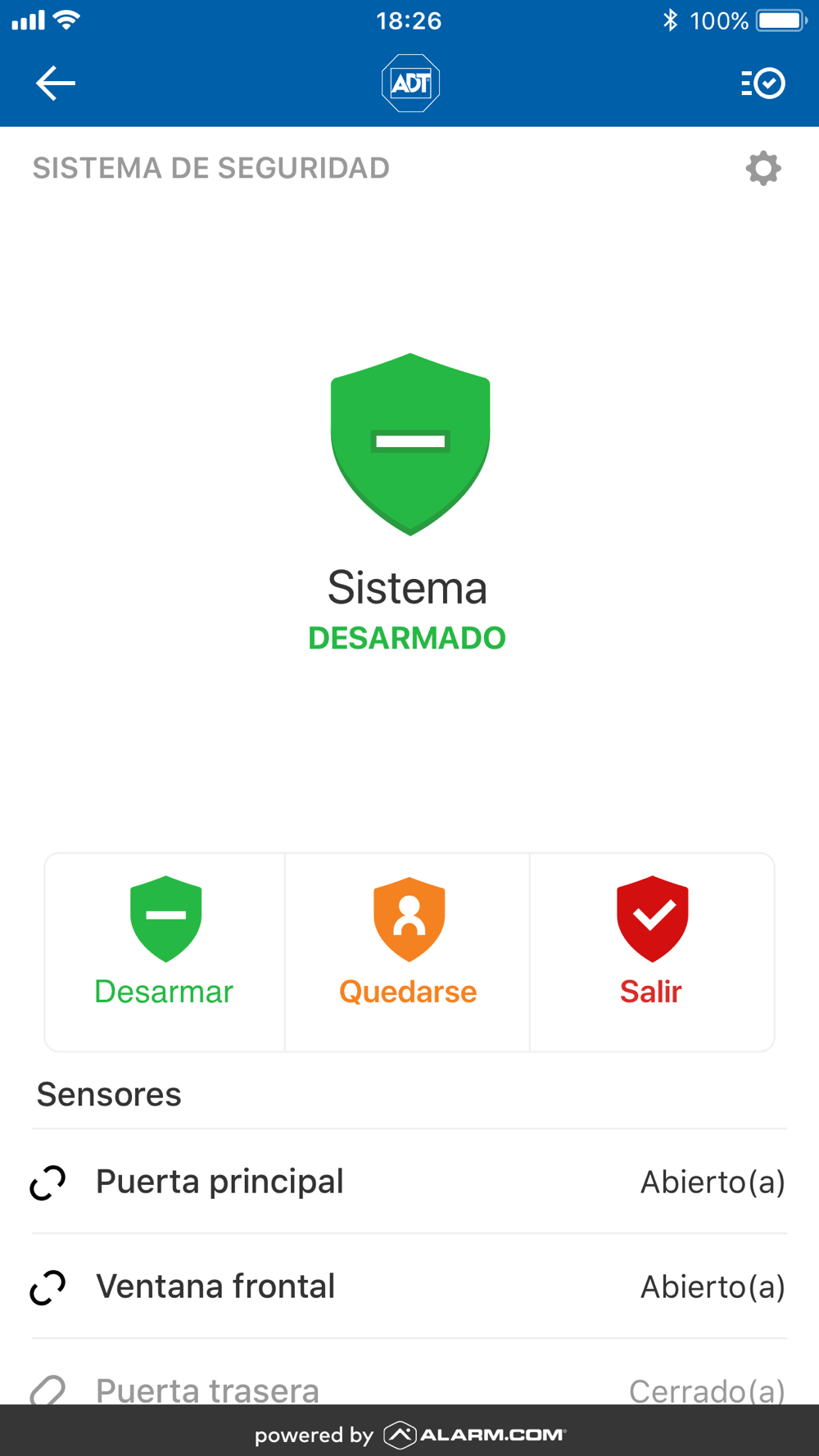Image resolution: width=819 pixels, height=1456 pixels.
Task: Open the checklist icon in header
Action: click(763, 84)
